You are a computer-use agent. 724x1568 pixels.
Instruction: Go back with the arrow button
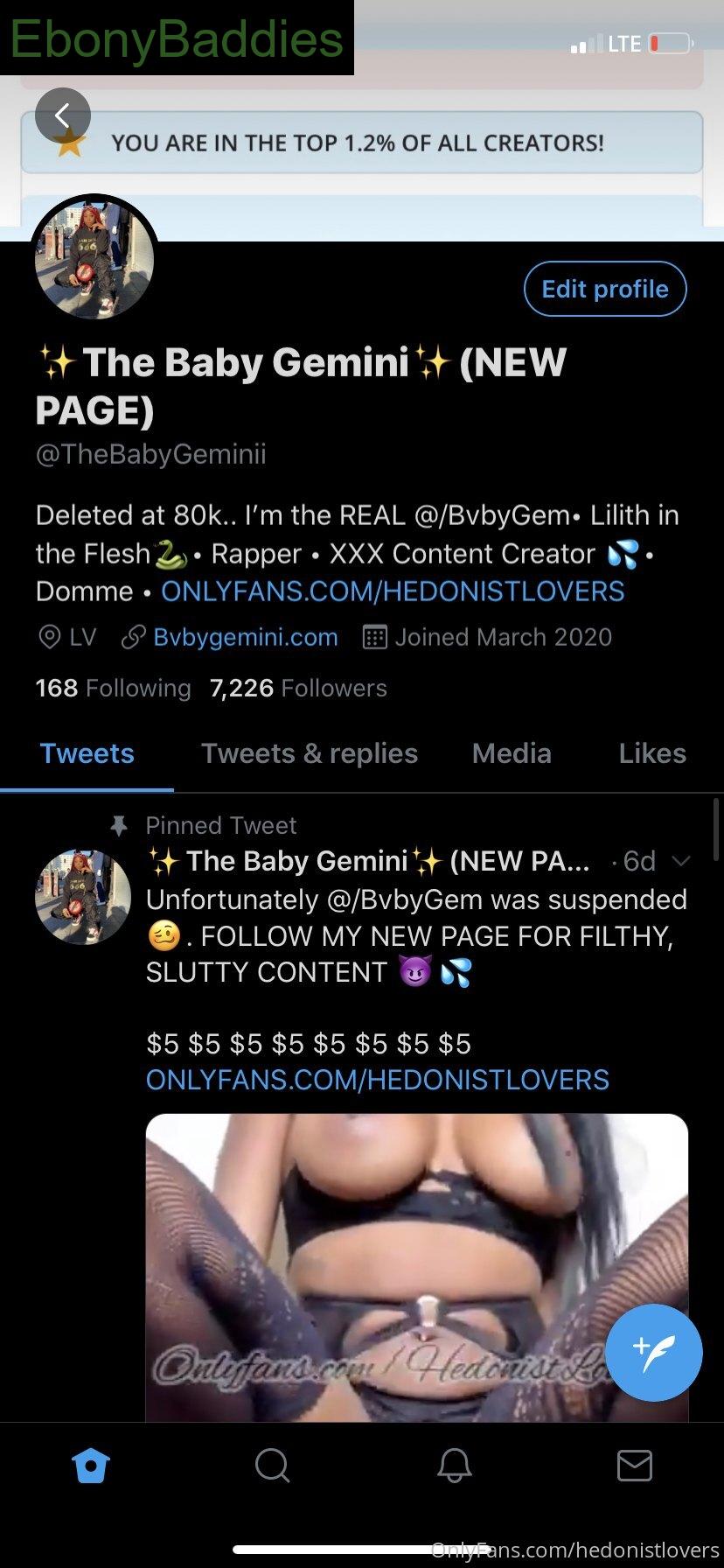point(63,115)
